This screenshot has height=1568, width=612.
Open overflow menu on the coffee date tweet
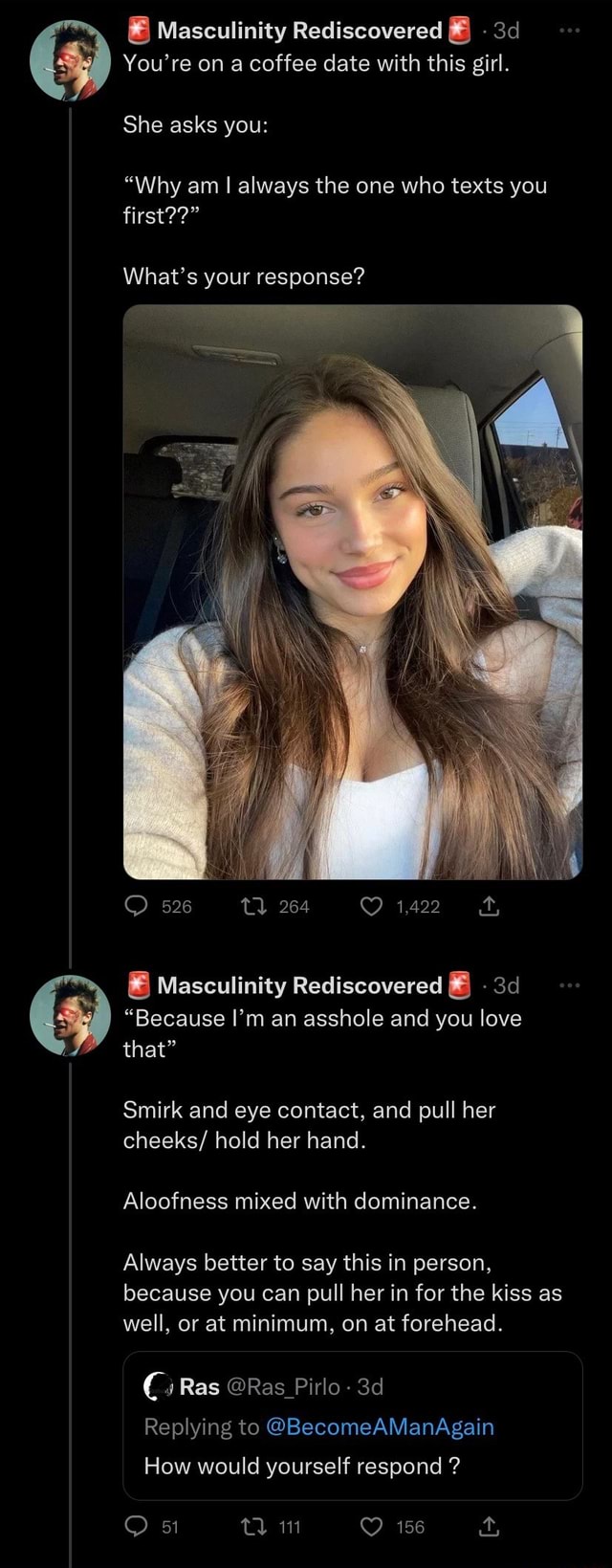click(570, 31)
